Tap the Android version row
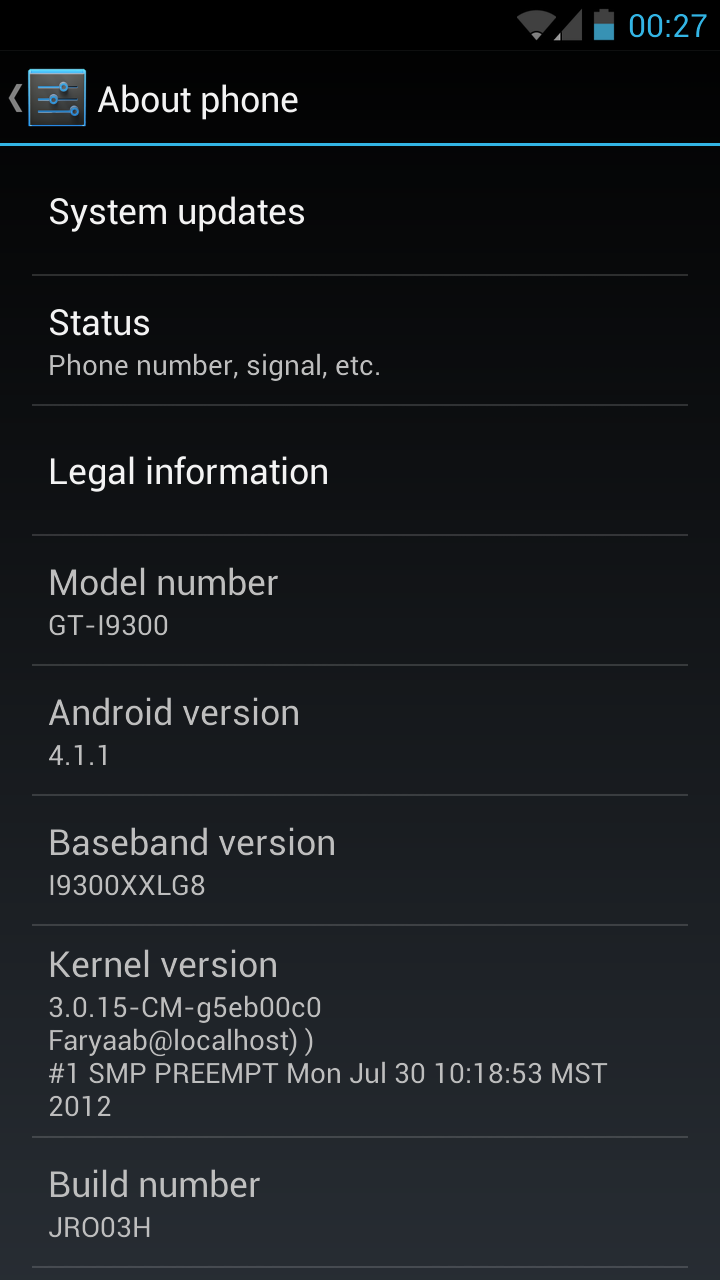The width and height of the screenshot is (720, 1280). 360,731
